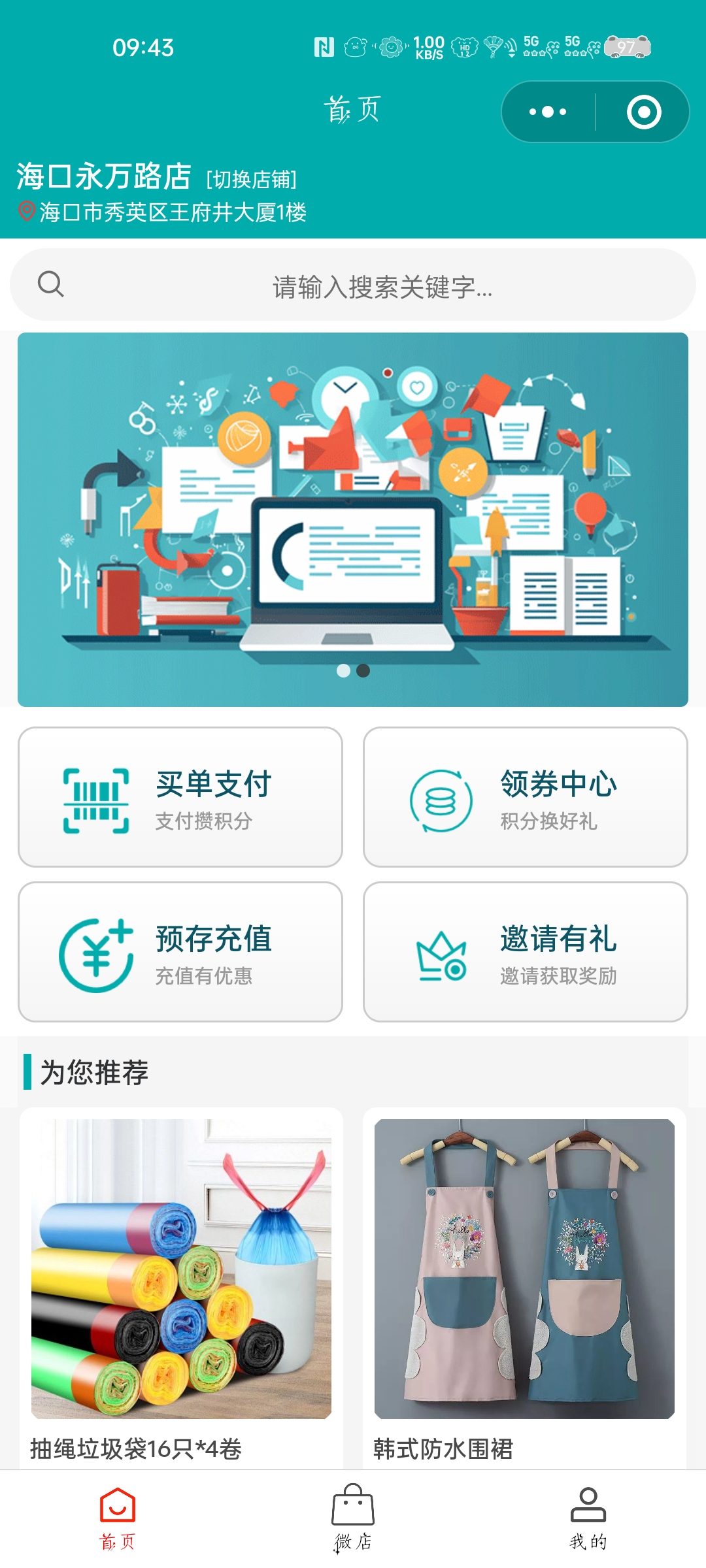Open 预存充值 recharge card

click(180, 952)
